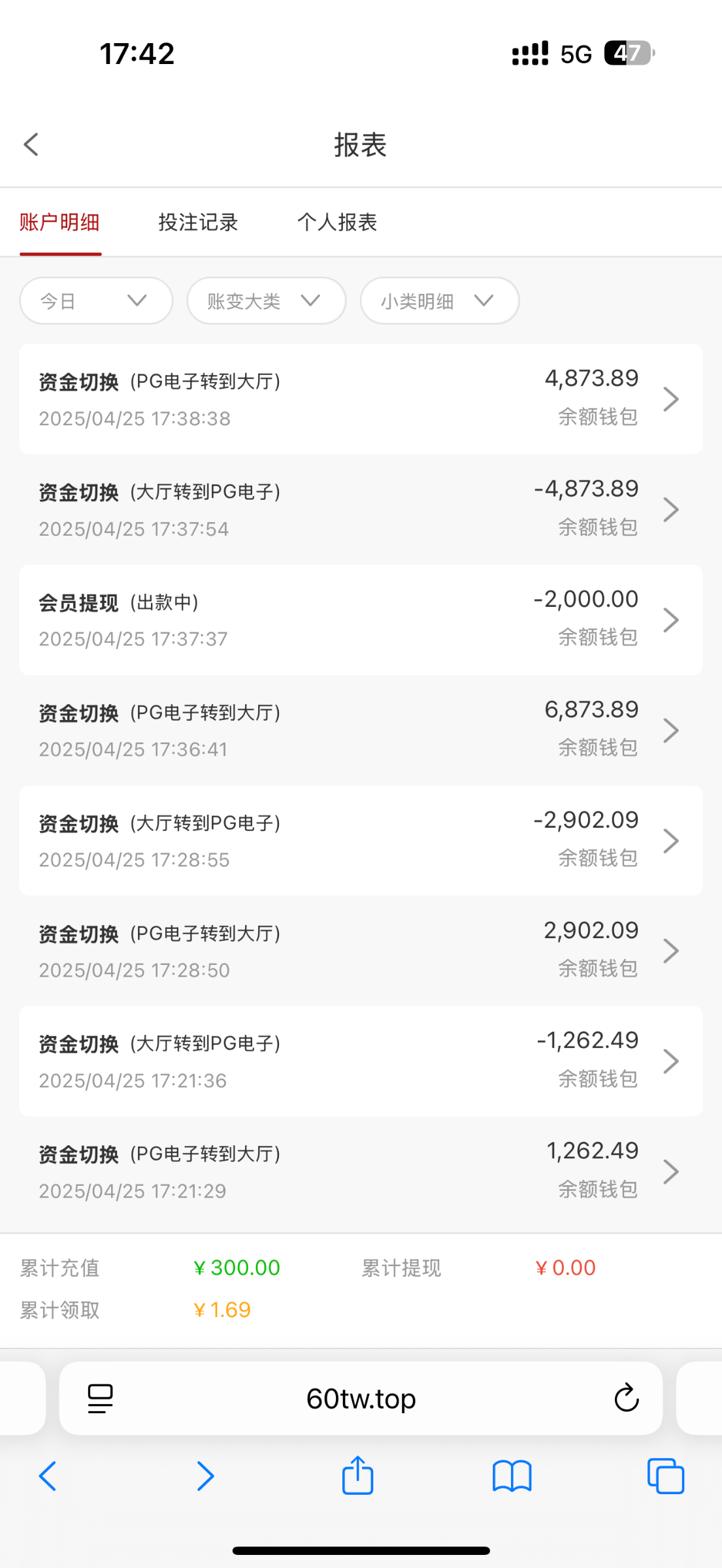The height and width of the screenshot is (1568, 722).
Task: Open the 17:28:55 资金切换 record
Action: point(361,840)
